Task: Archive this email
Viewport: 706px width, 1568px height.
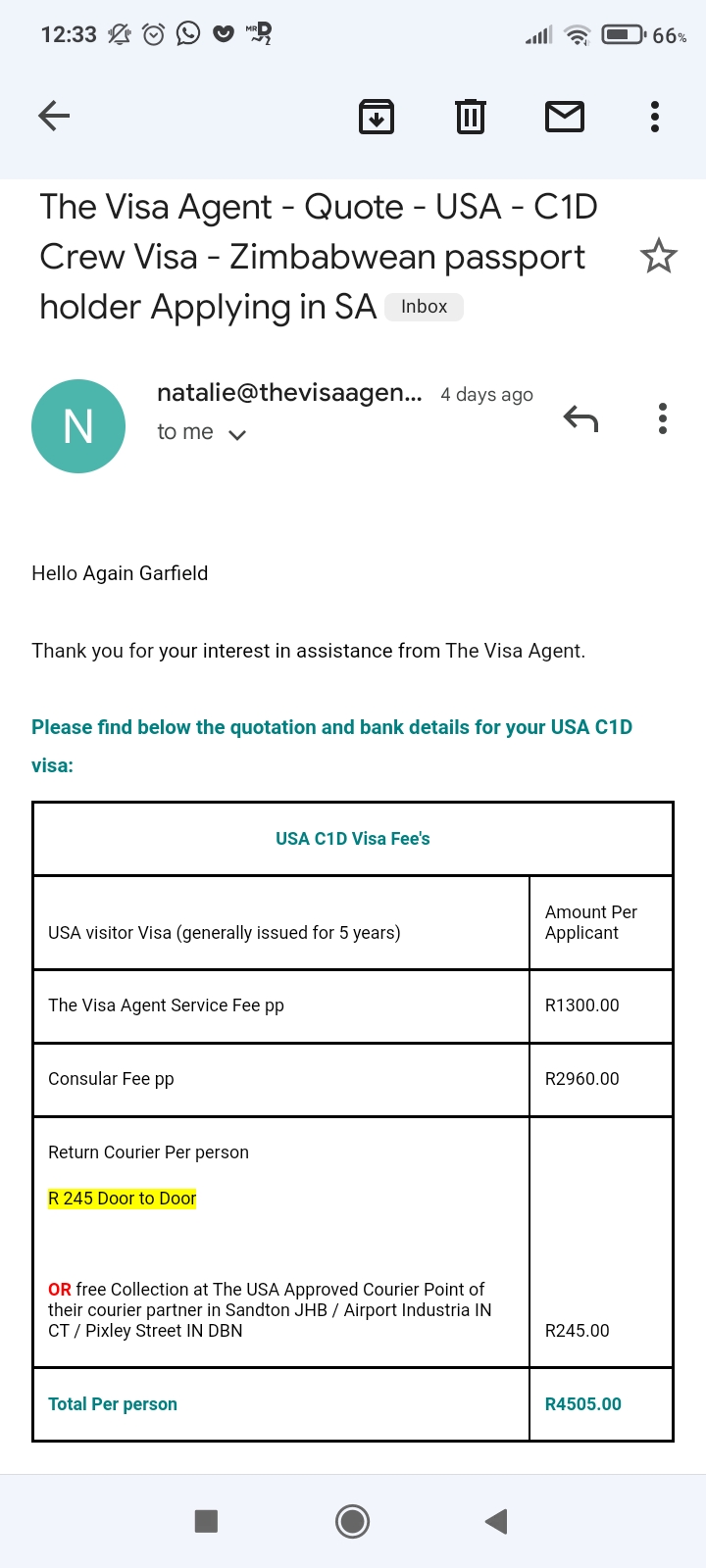Action: [377, 117]
